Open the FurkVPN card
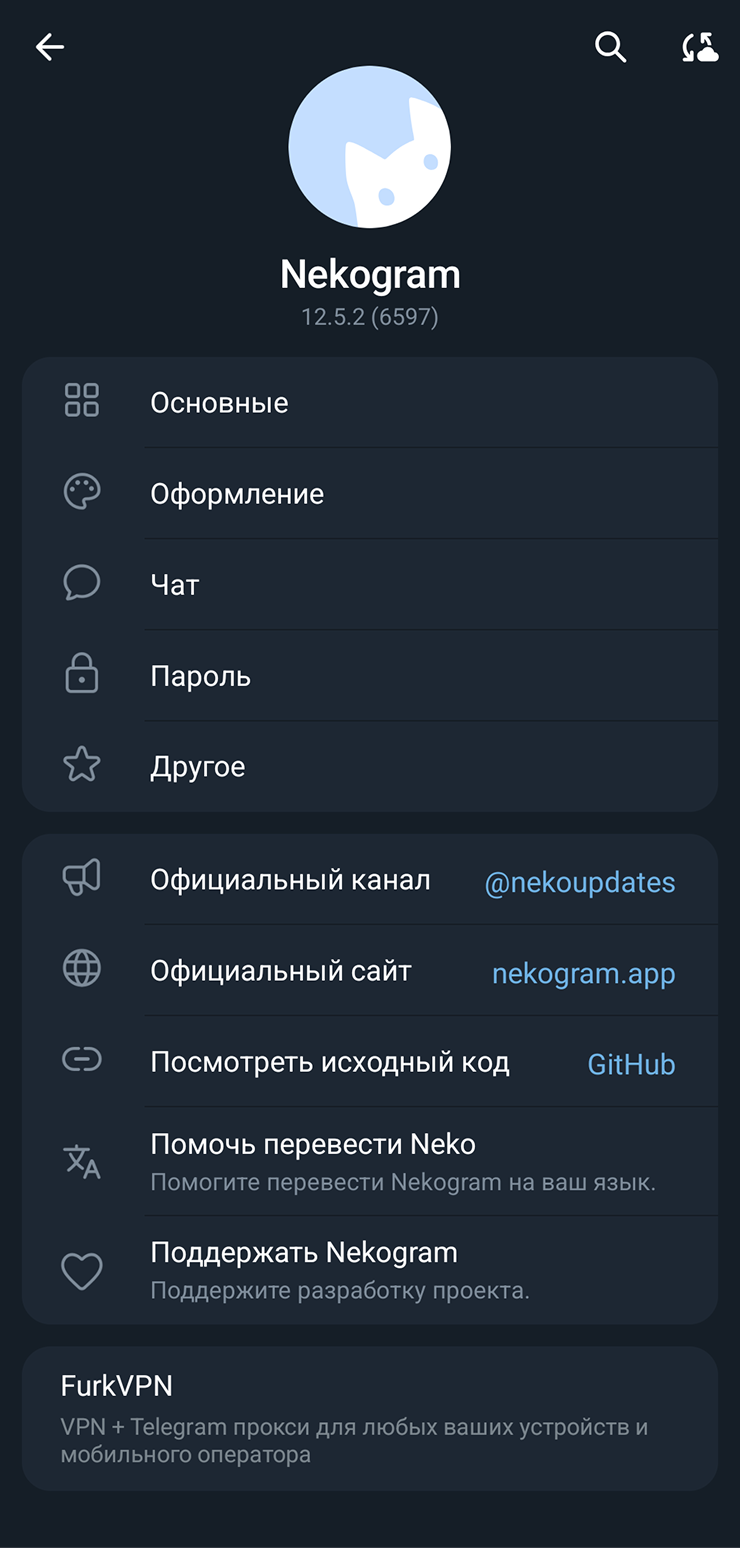 coord(370,1418)
